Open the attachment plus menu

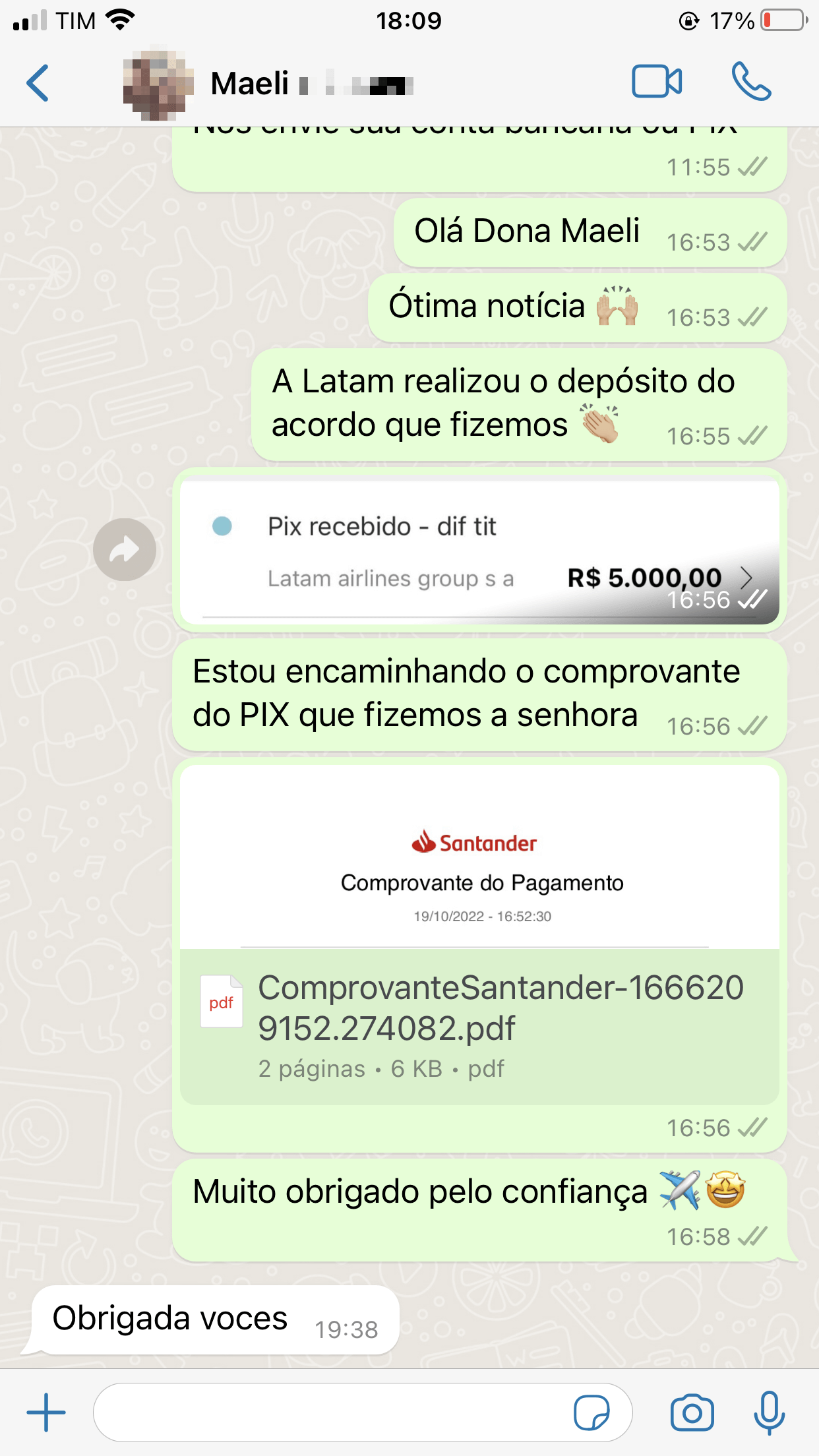click(x=46, y=1412)
